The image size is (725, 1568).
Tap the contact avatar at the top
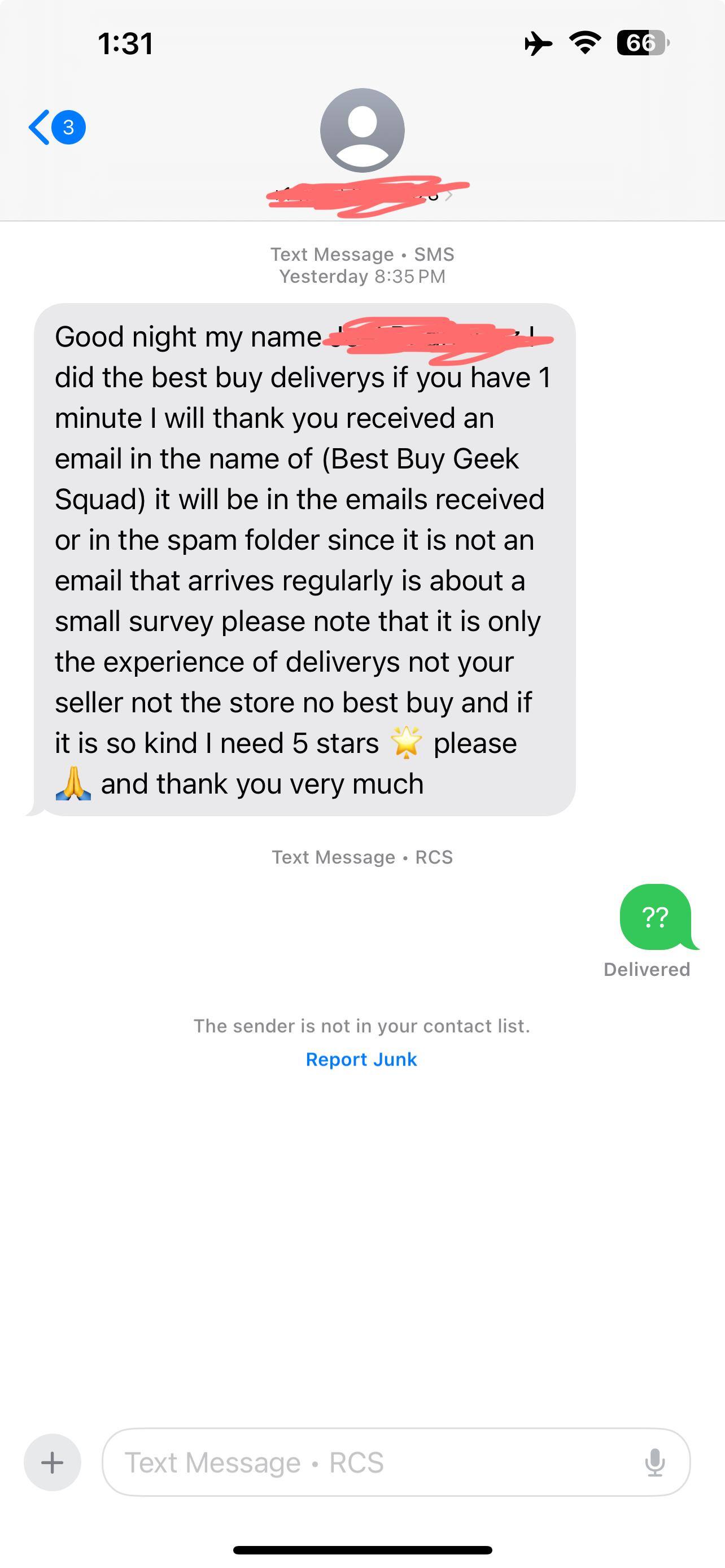tap(362, 131)
